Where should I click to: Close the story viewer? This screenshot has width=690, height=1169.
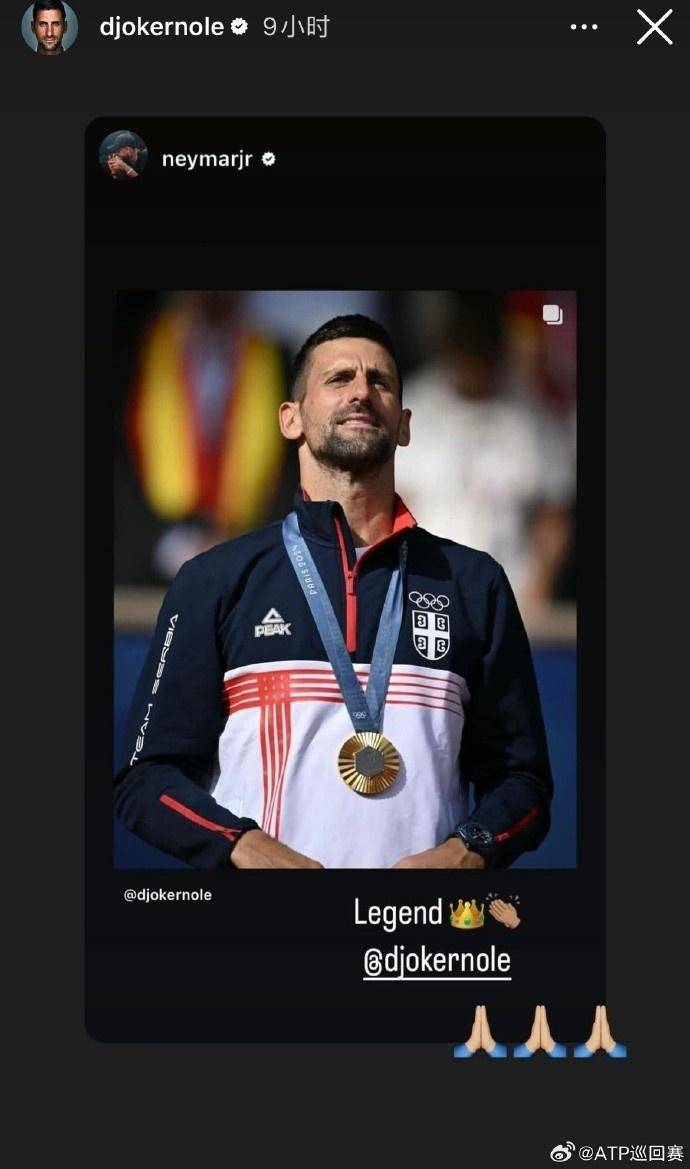pyautogui.click(x=654, y=27)
